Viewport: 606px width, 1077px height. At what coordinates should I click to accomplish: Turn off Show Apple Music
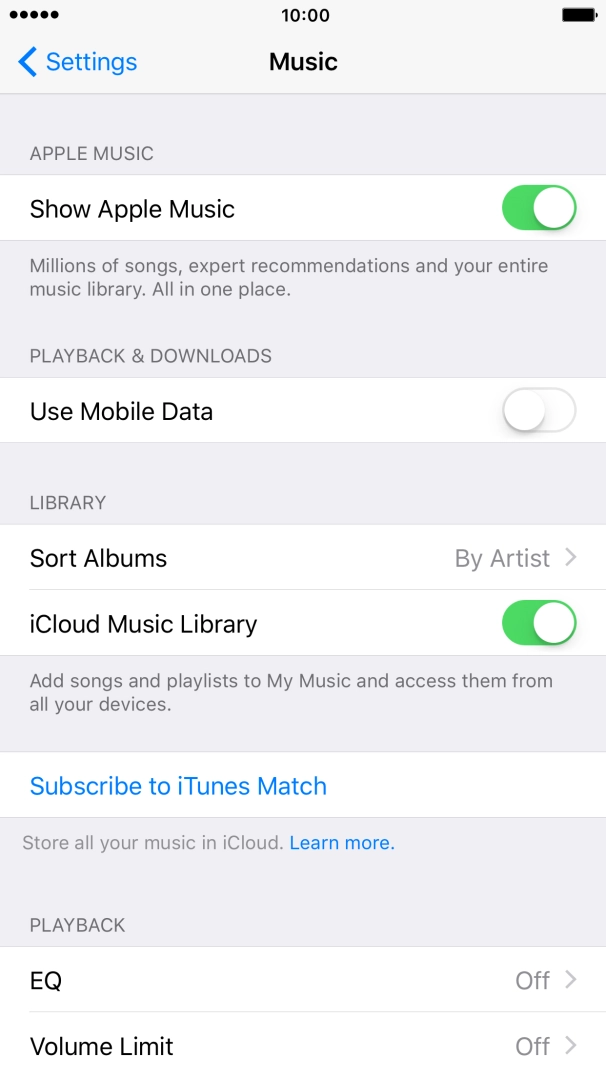coord(539,207)
